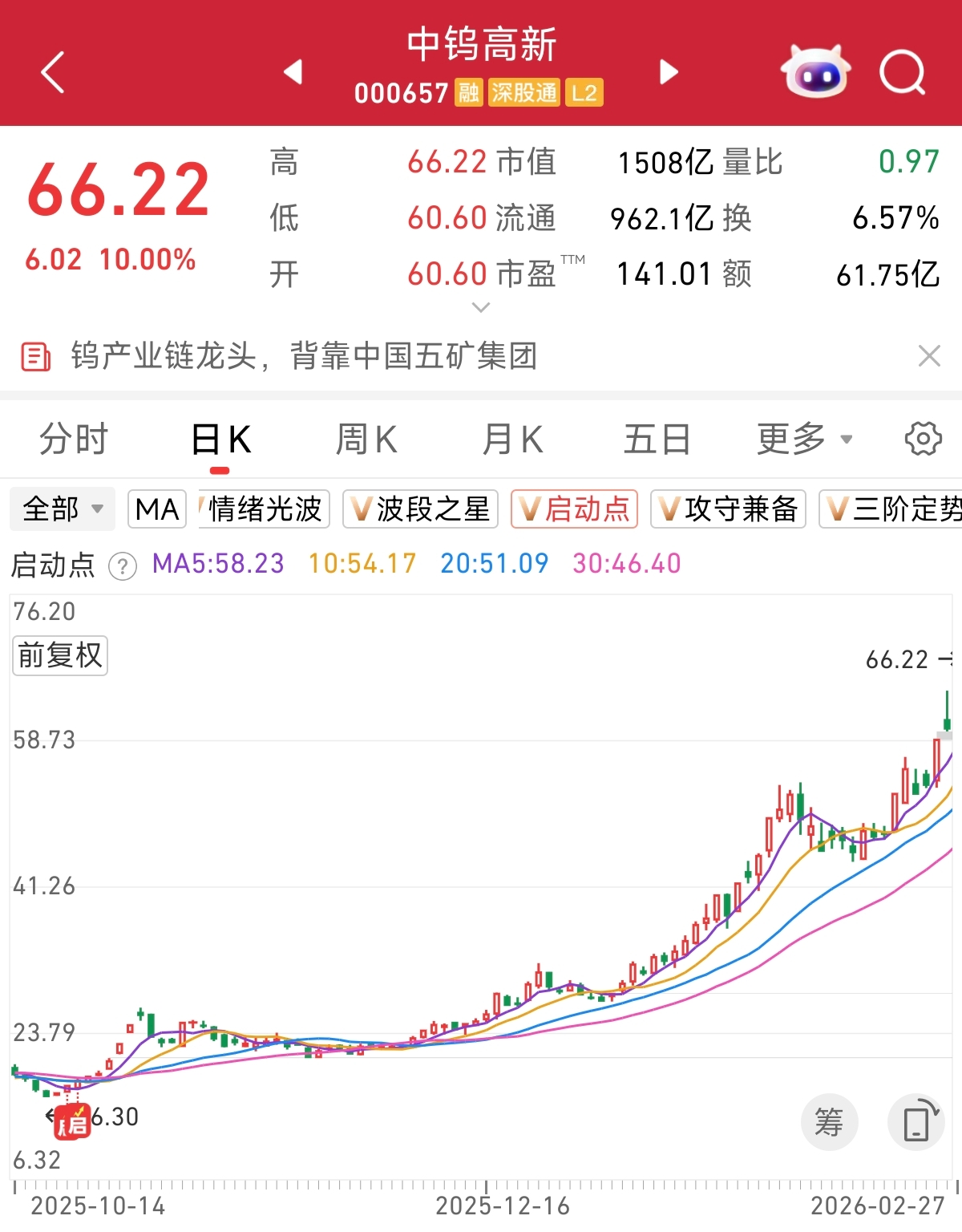The height and width of the screenshot is (1232, 962).
Task: Open the 全部 indicator filter dropdown
Action: 63,509
